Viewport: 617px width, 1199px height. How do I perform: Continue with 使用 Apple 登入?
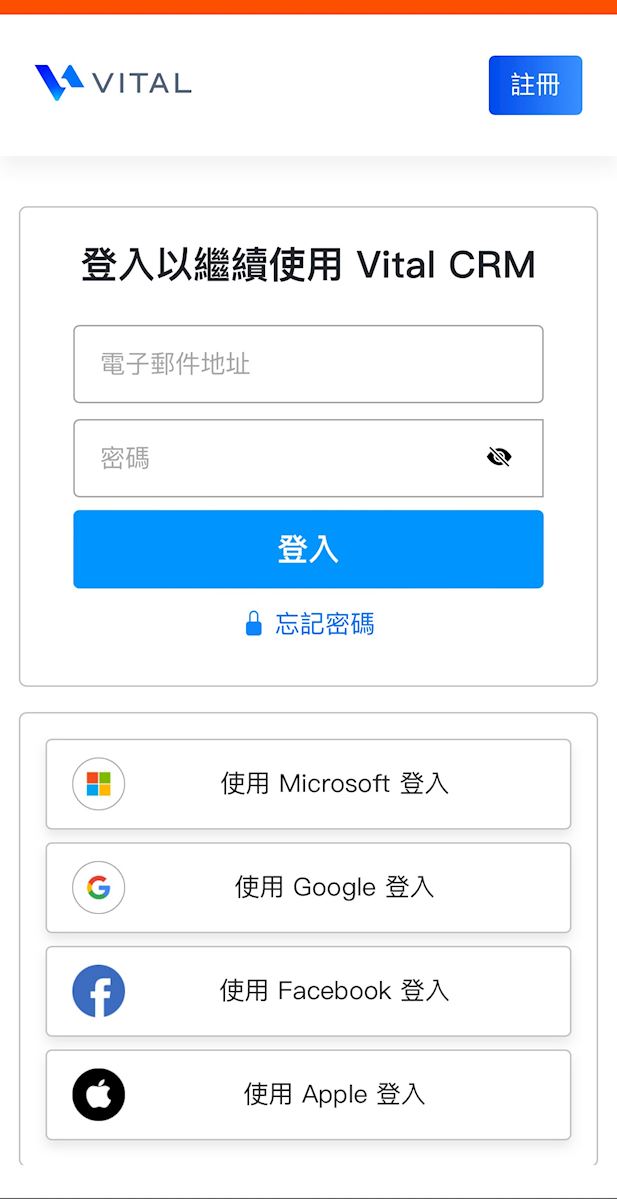pos(308,1095)
